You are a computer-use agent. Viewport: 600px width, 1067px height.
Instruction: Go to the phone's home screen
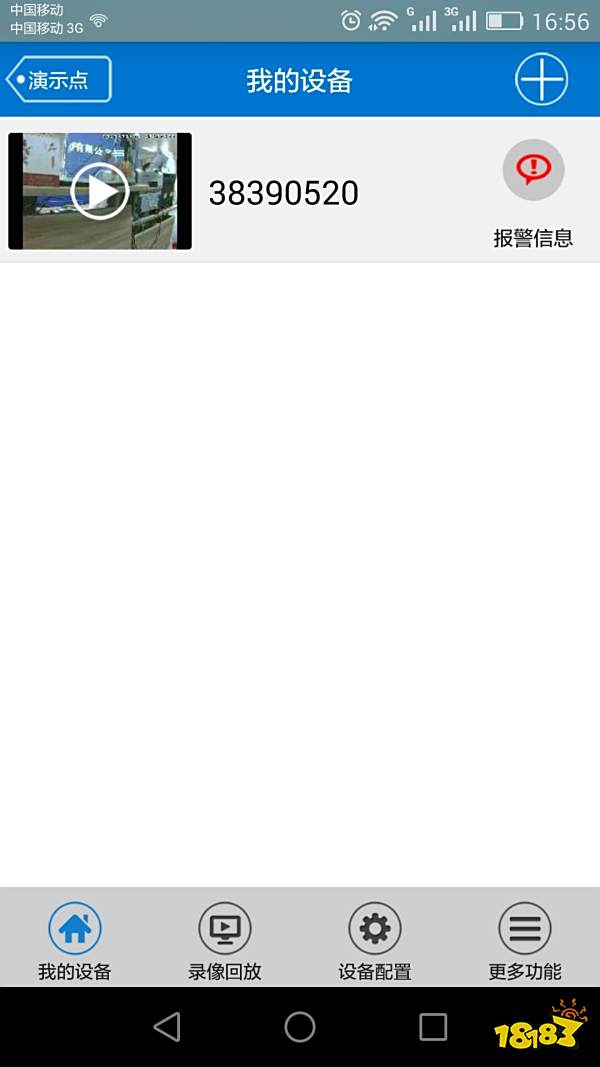pyautogui.click(x=300, y=1027)
